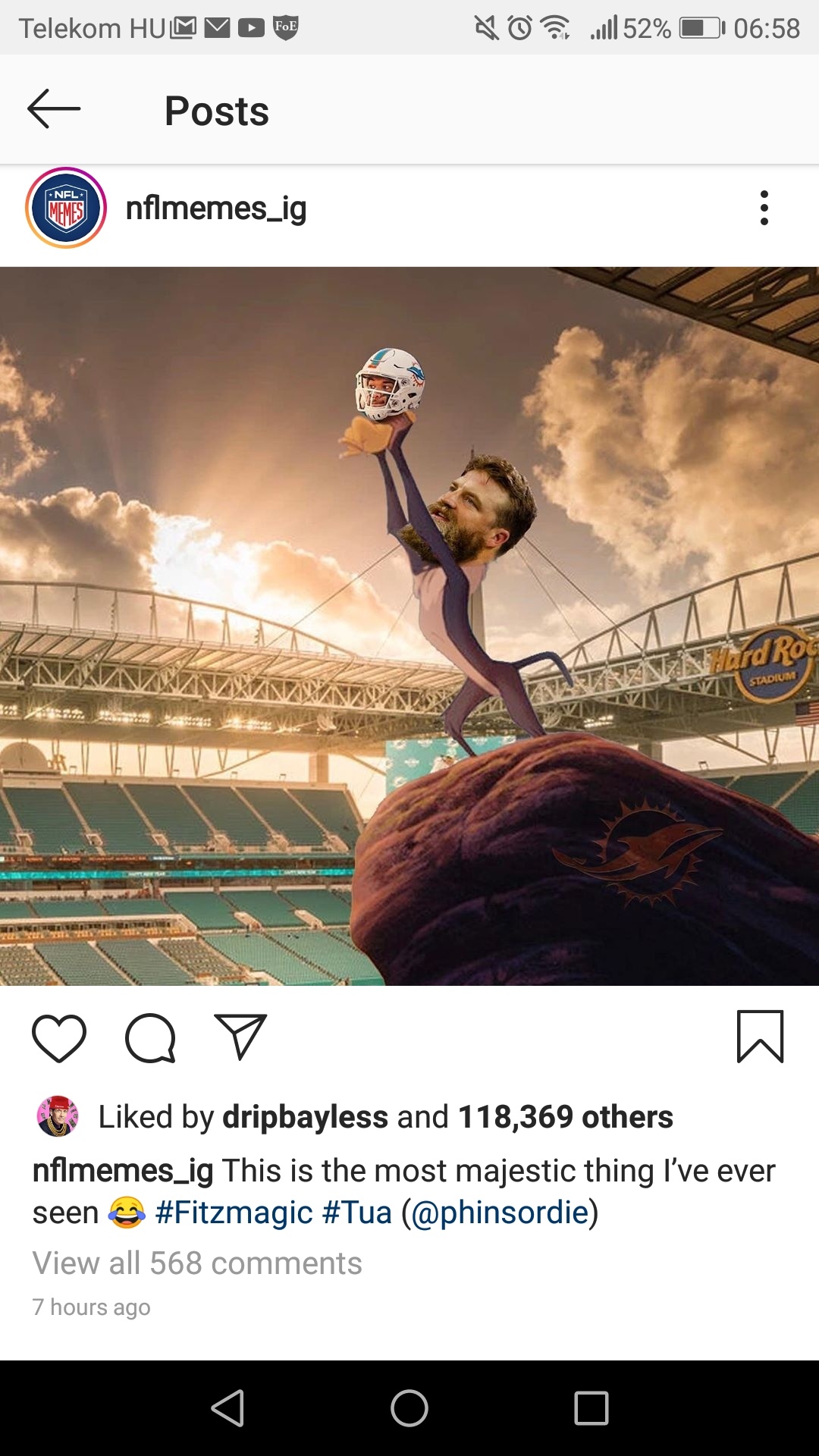This screenshot has height=1456, width=819.
Task: Open the #Fitzmagic hashtag
Action: [x=234, y=1213]
